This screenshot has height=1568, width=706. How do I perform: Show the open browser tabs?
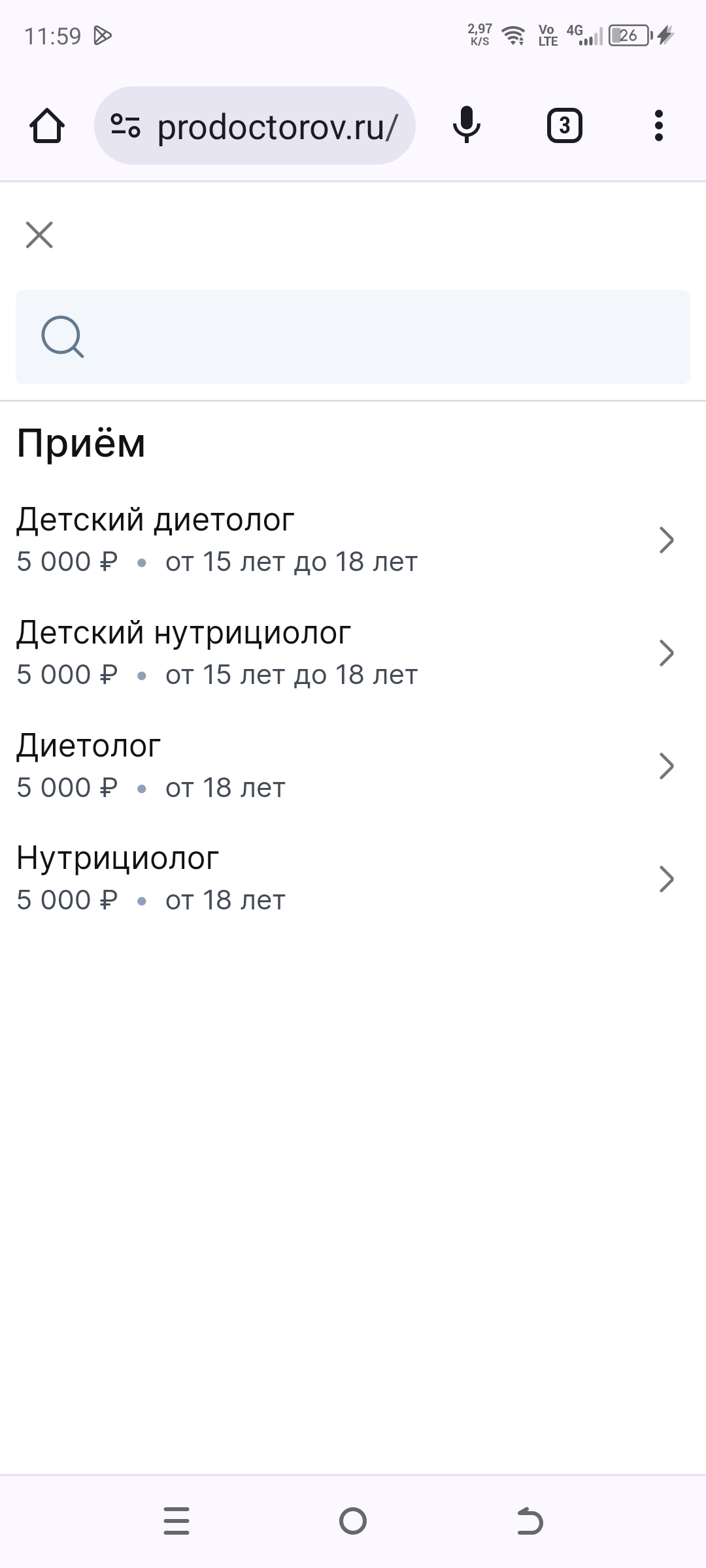[x=564, y=125]
